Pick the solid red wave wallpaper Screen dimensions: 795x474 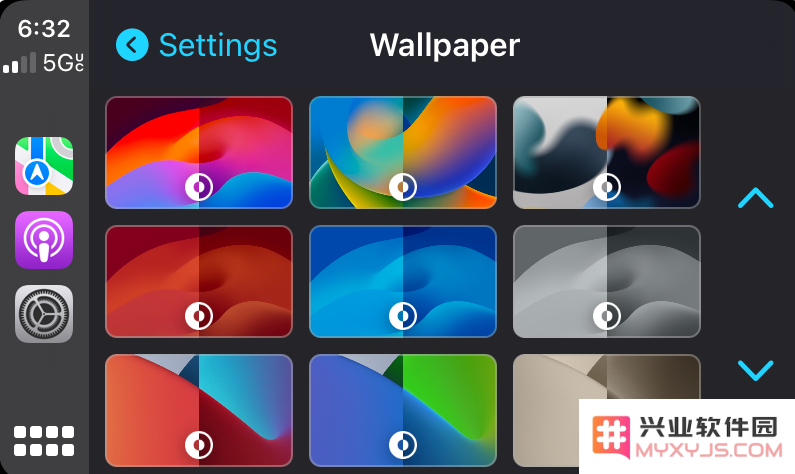(199, 282)
